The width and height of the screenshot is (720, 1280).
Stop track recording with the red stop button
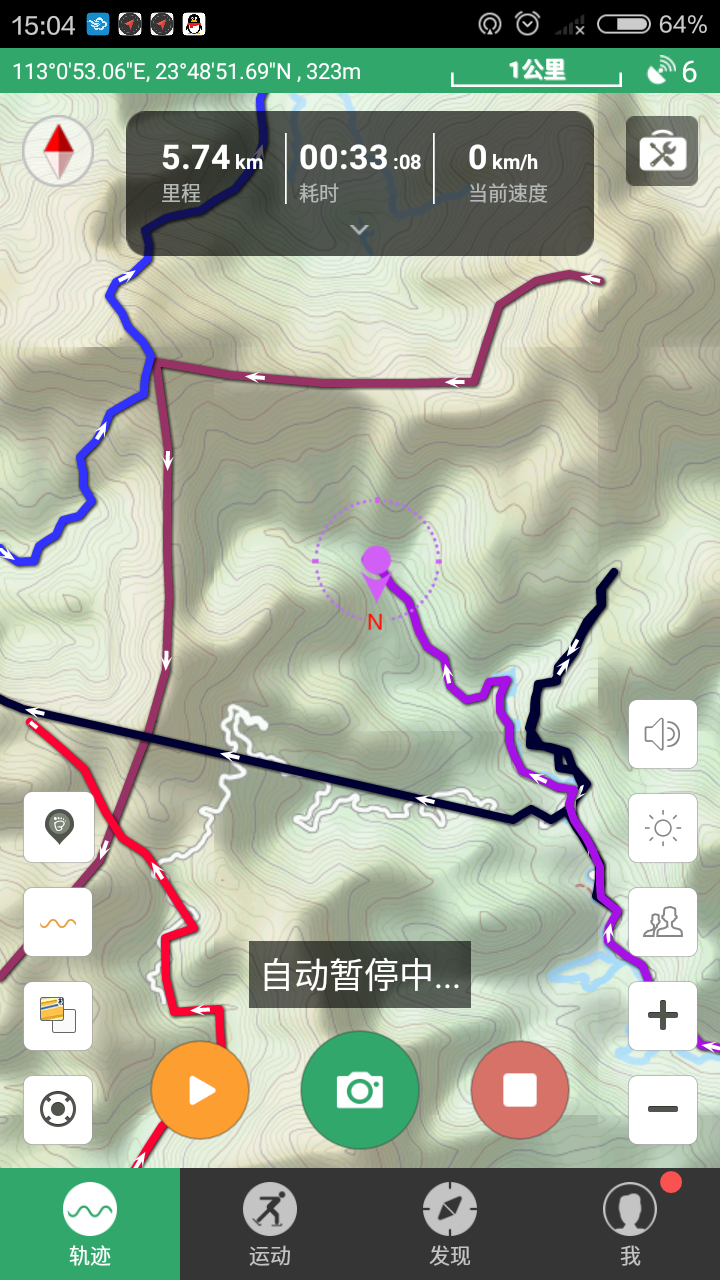[x=519, y=1090]
